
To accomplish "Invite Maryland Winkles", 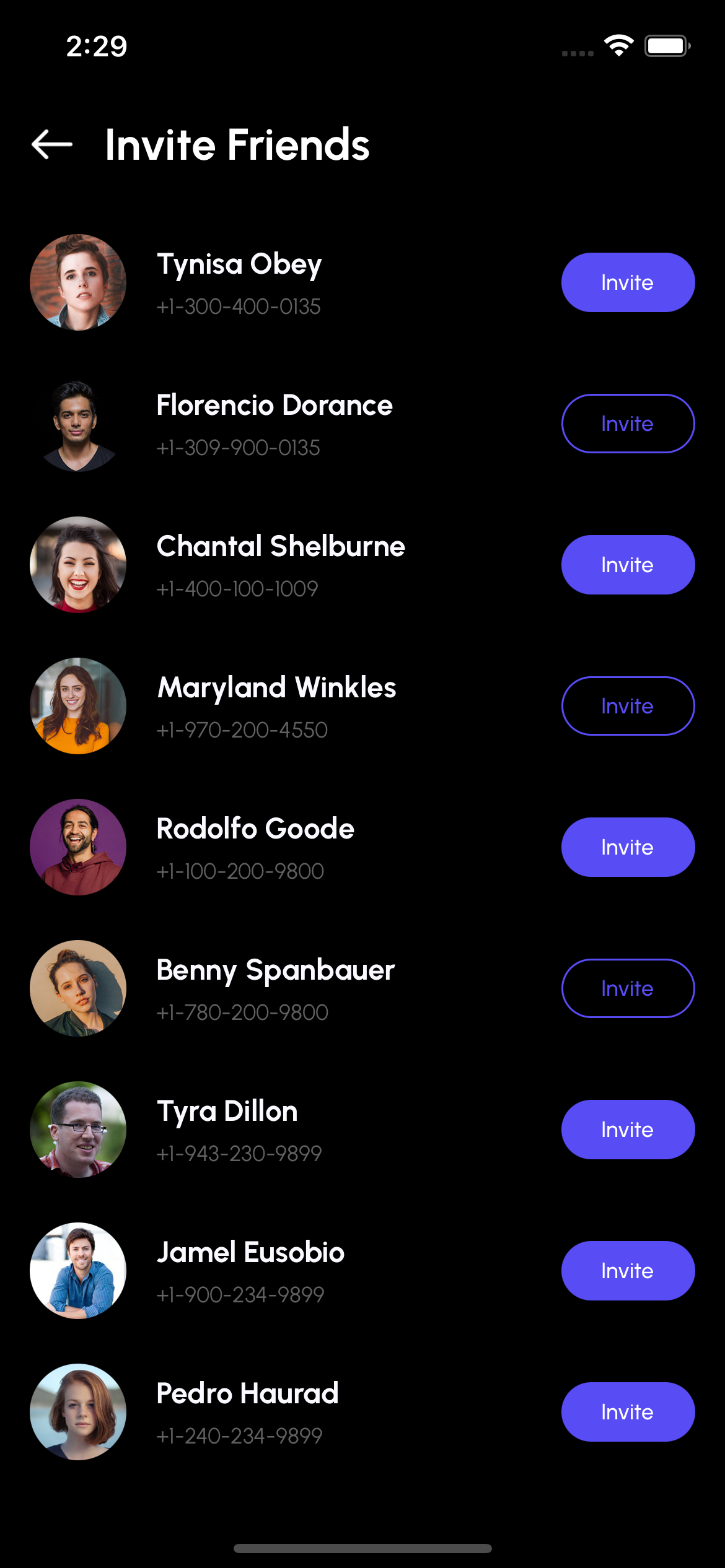I will pos(627,706).
